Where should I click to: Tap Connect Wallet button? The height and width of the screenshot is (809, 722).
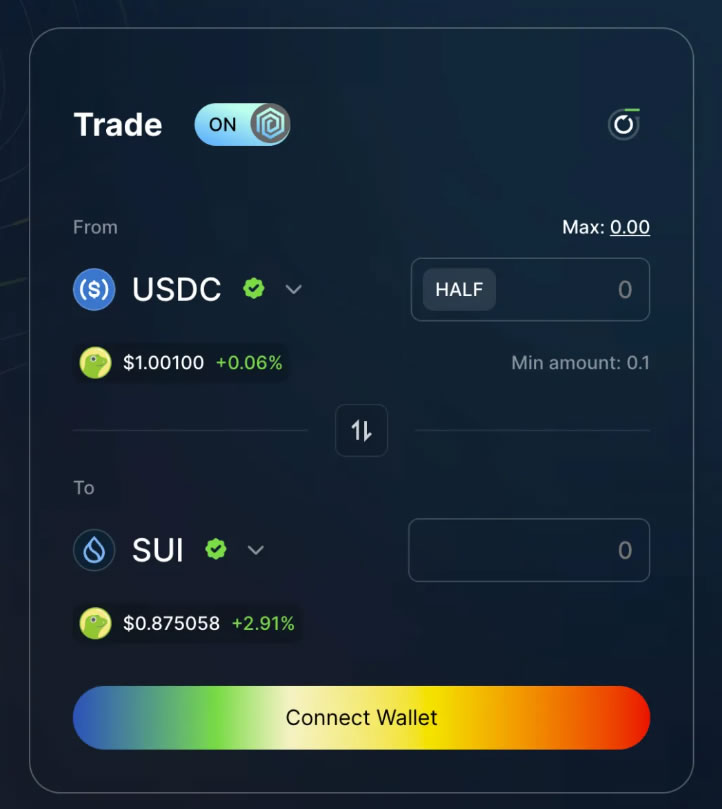tap(361, 718)
